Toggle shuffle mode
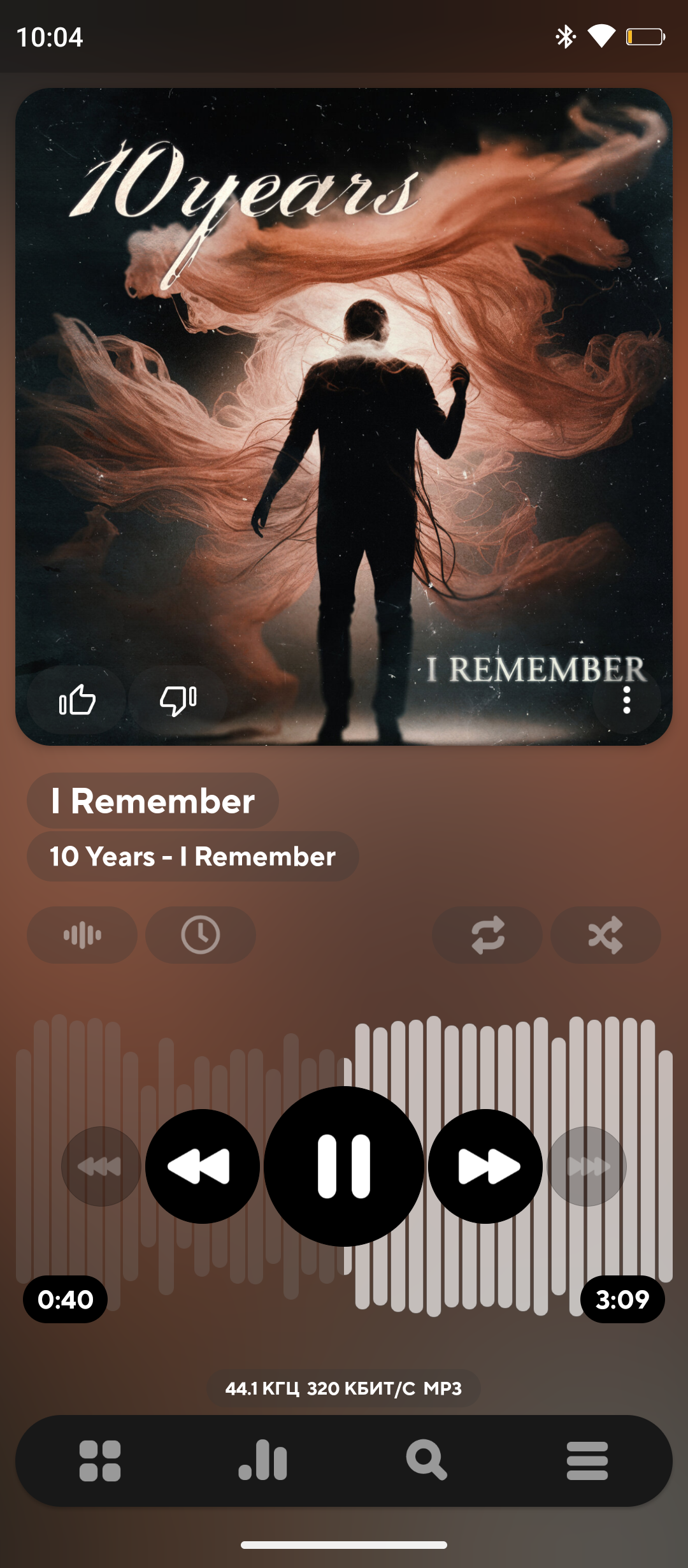 pos(605,935)
